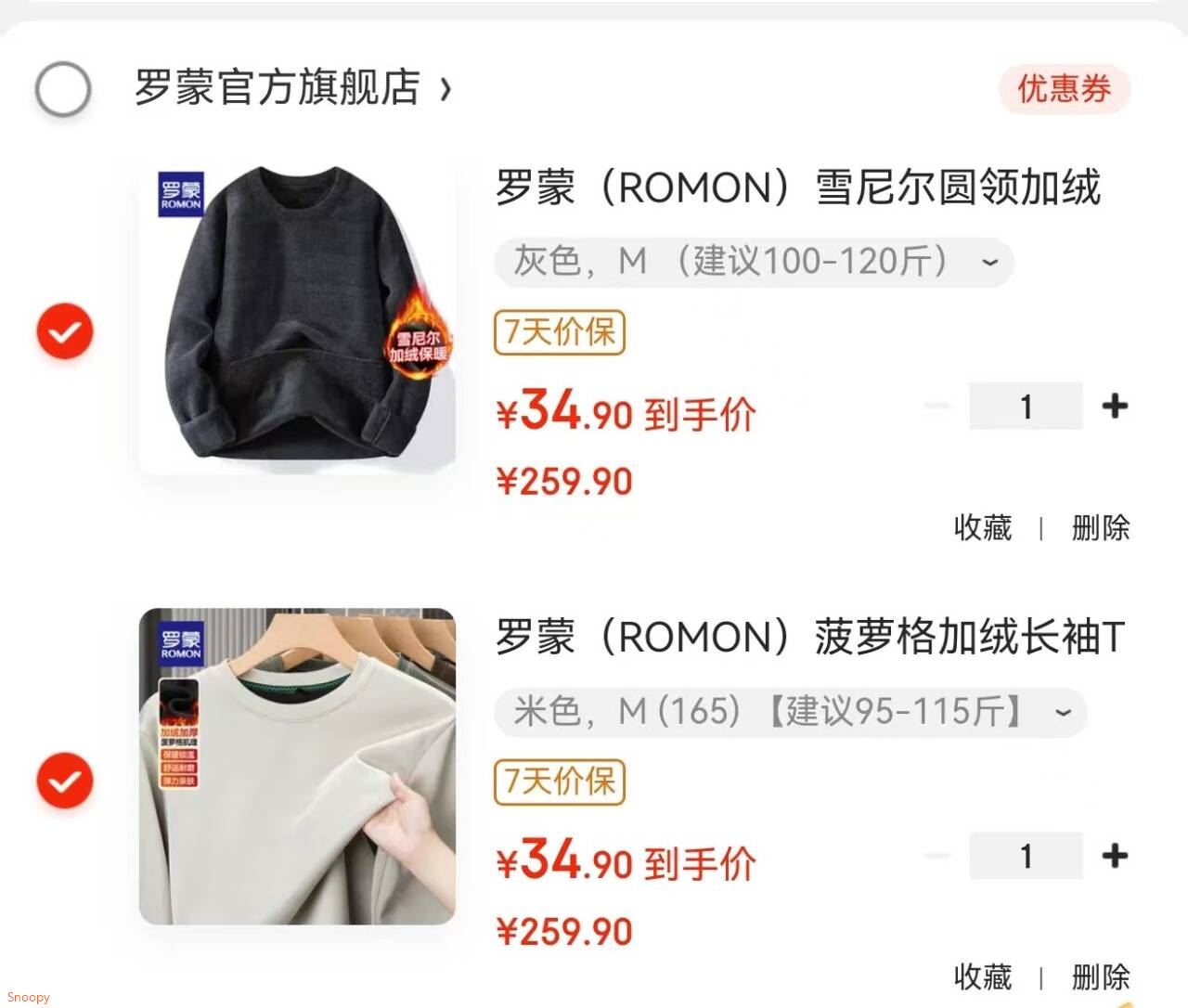Uncheck the 菠萝格加绒长袖T item
The width and height of the screenshot is (1188, 1008).
pos(65,781)
